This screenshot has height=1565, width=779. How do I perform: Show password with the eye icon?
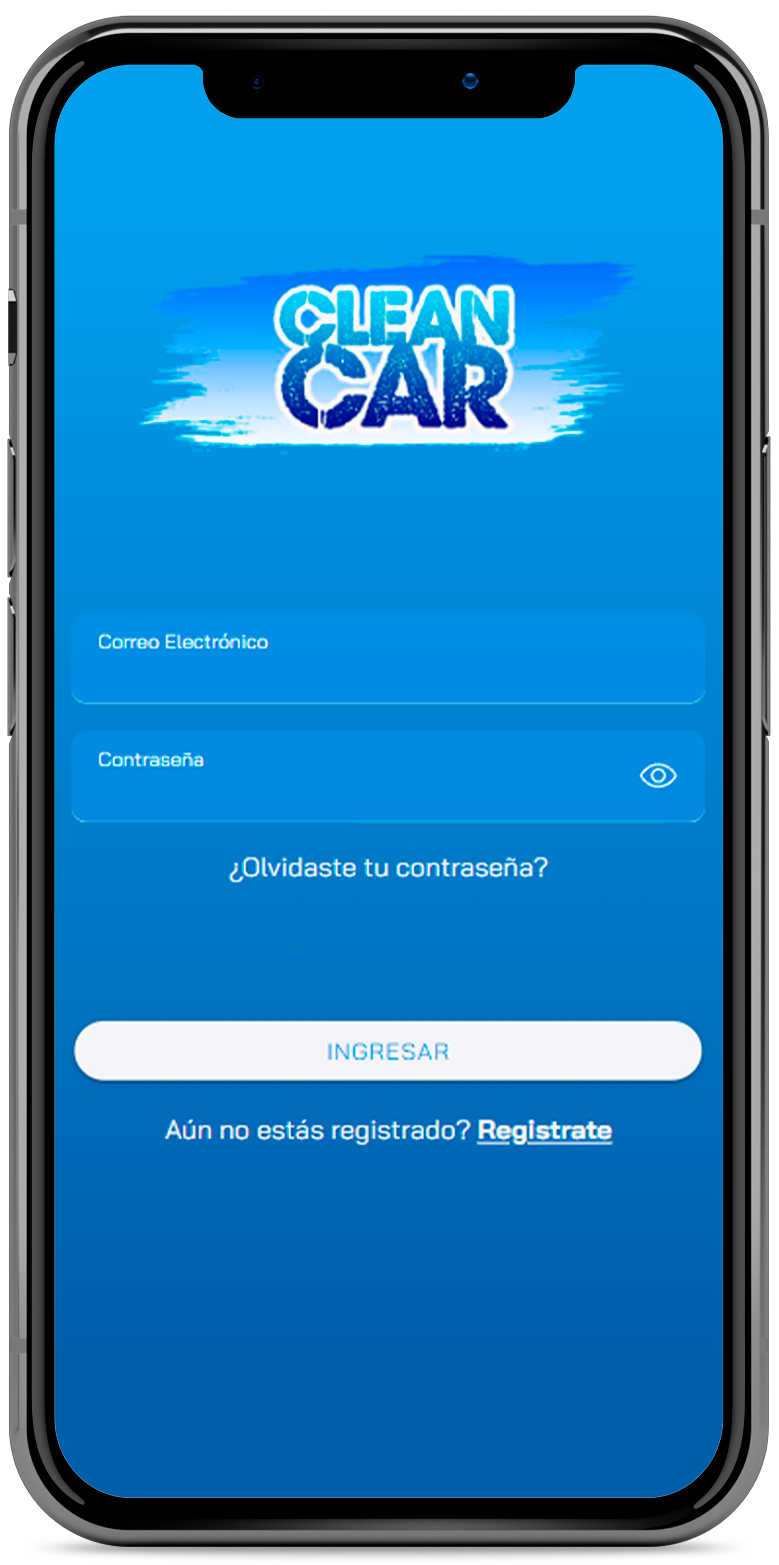pyautogui.click(x=658, y=776)
